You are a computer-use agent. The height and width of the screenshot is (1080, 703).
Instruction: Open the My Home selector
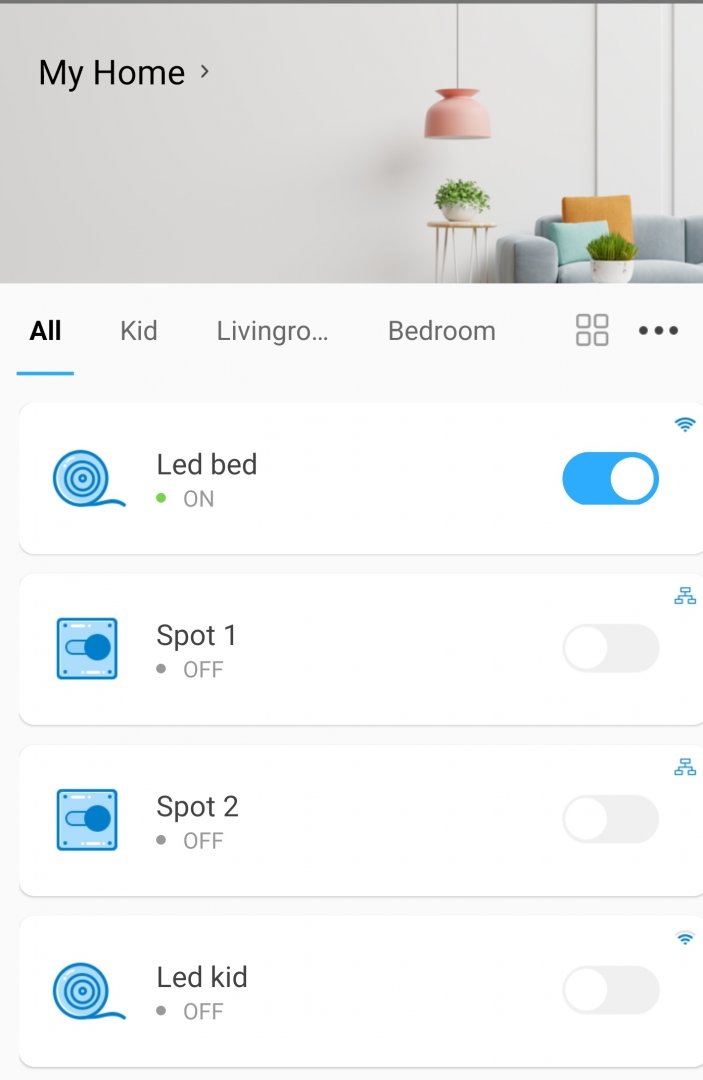(x=124, y=73)
